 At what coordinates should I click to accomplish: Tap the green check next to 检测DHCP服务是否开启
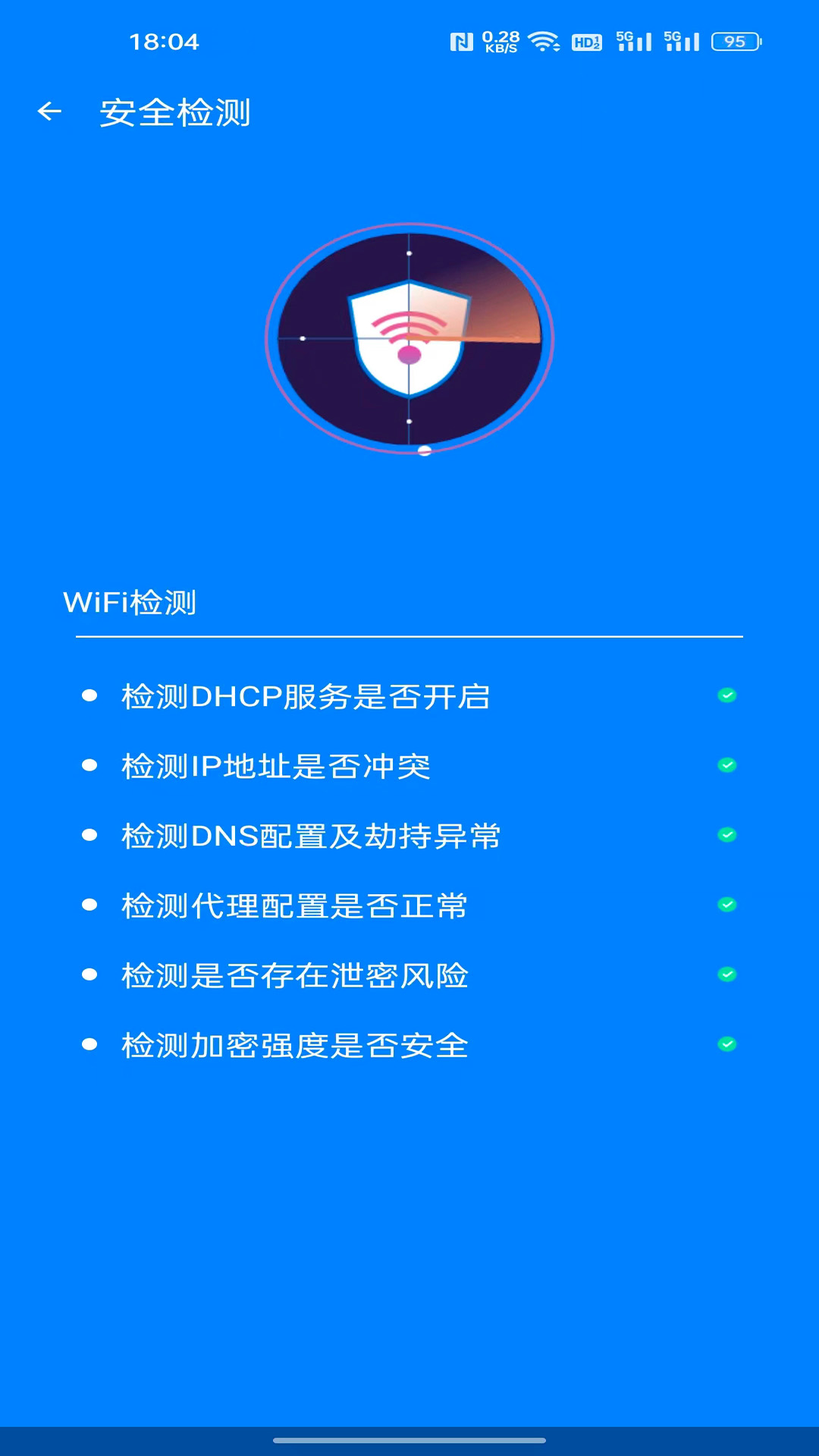pos(726,695)
